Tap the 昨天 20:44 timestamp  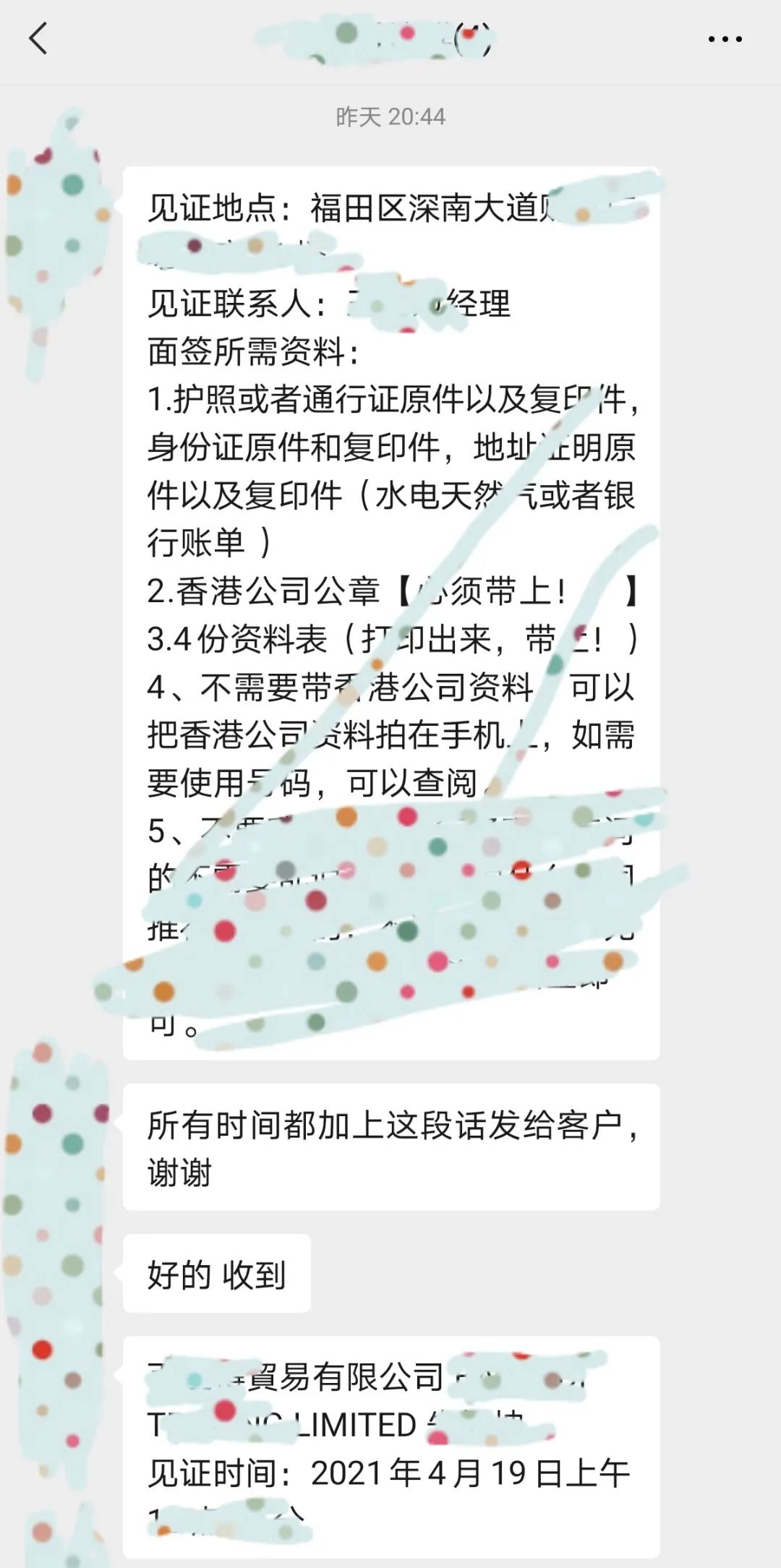pos(390,118)
